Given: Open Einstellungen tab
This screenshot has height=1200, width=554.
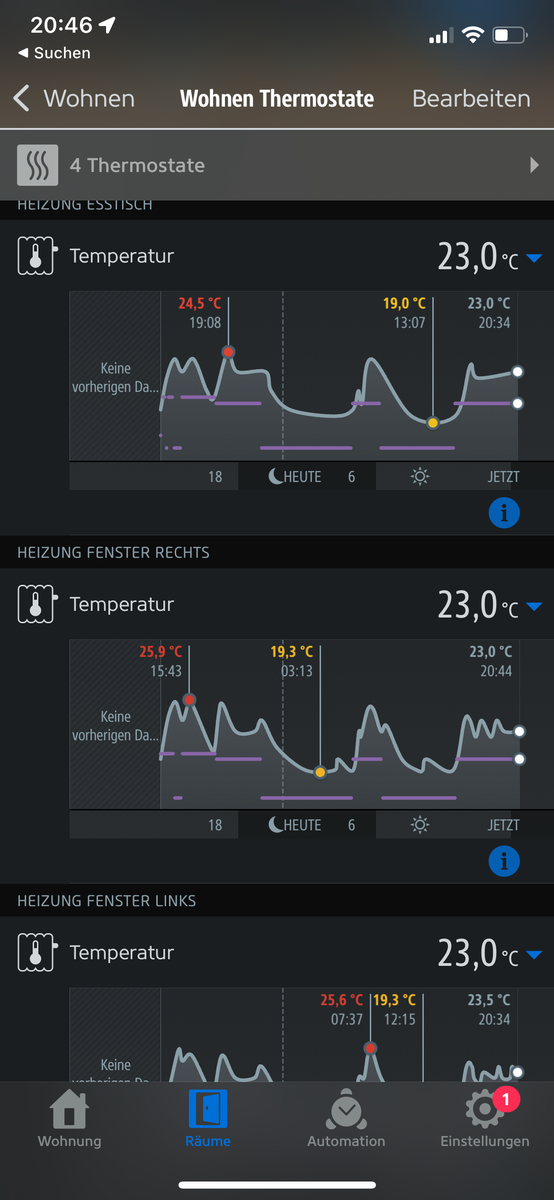Looking at the screenshot, I should [485, 1119].
